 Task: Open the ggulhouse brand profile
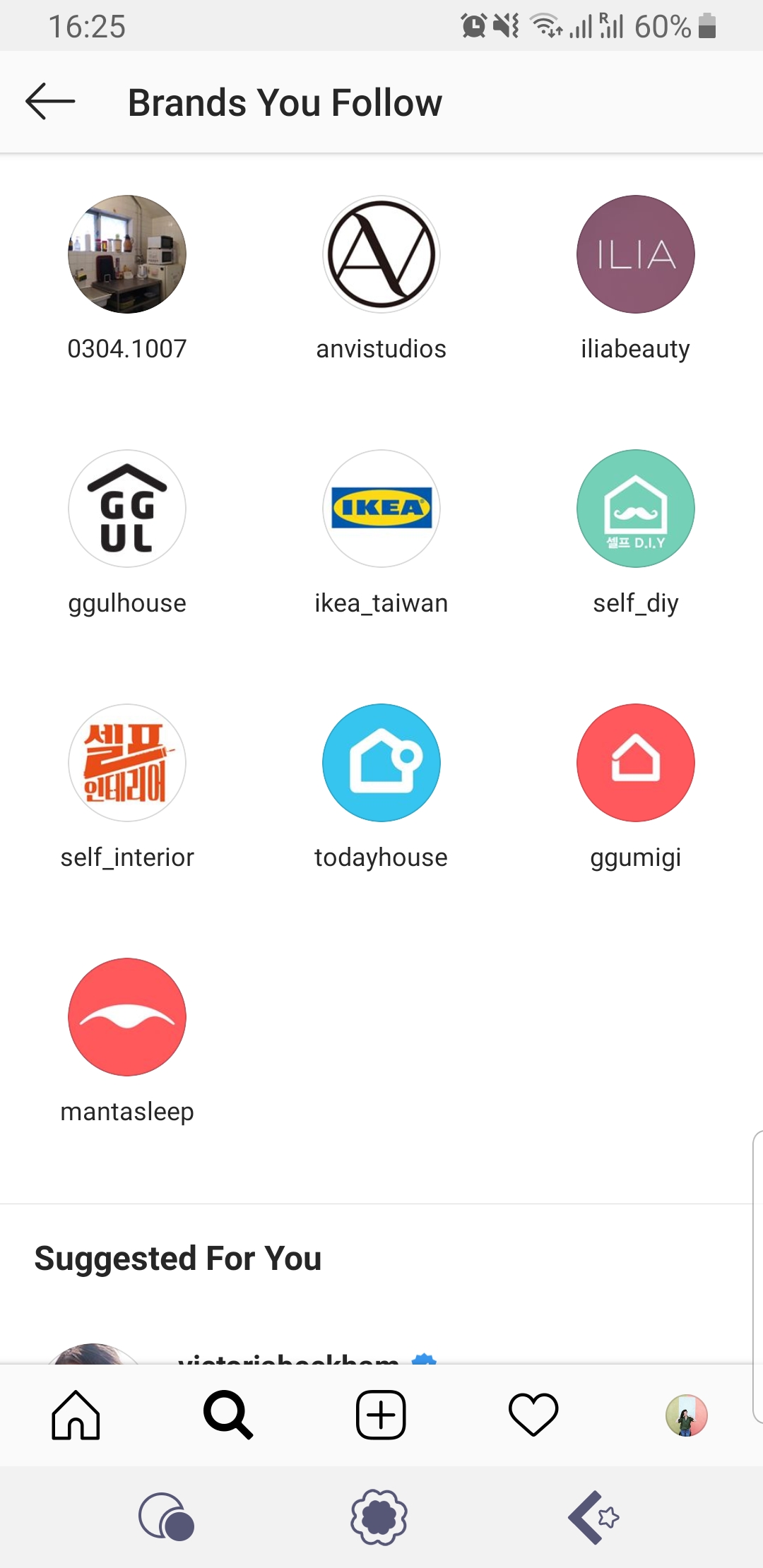point(126,509)
